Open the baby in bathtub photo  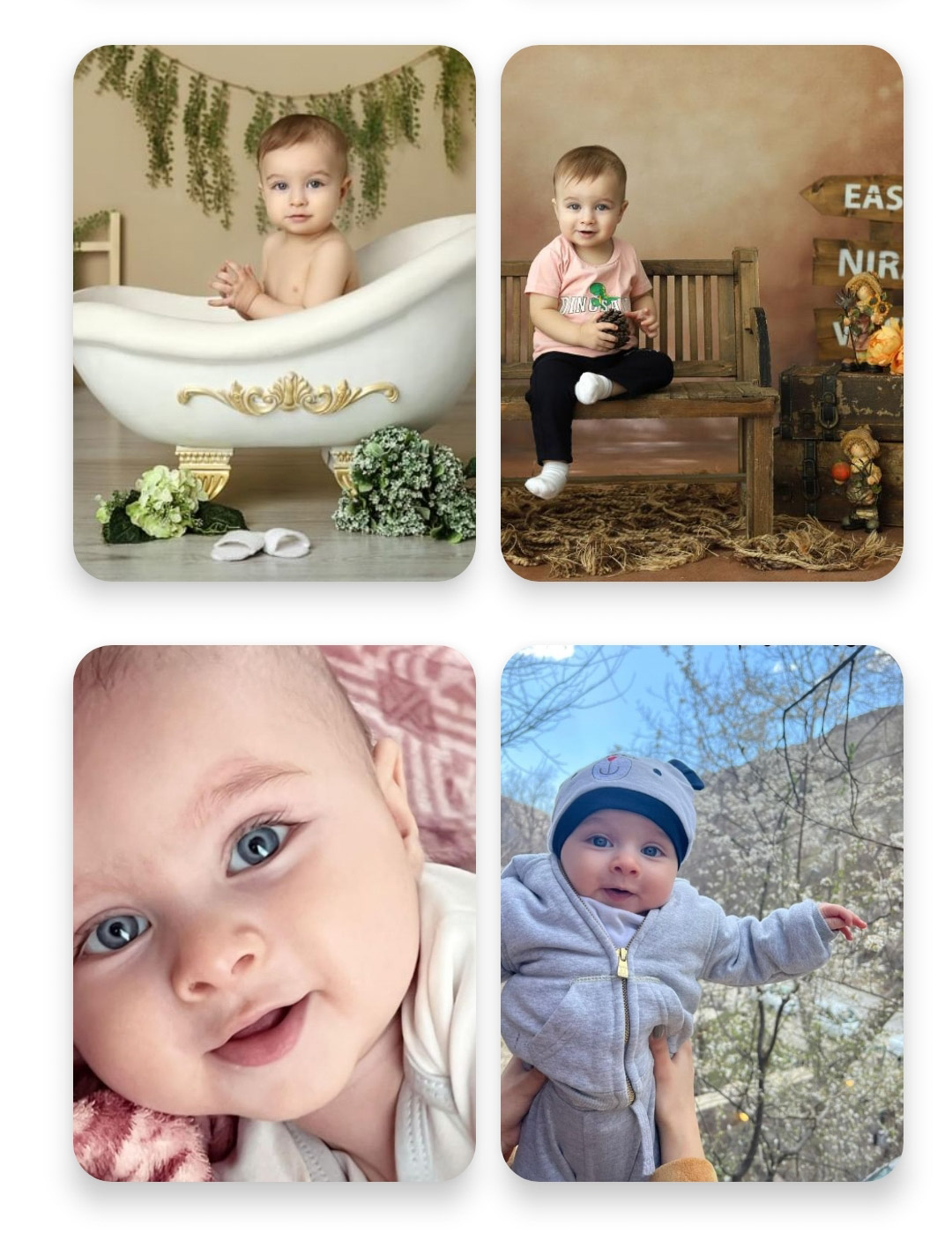[274, 313]
